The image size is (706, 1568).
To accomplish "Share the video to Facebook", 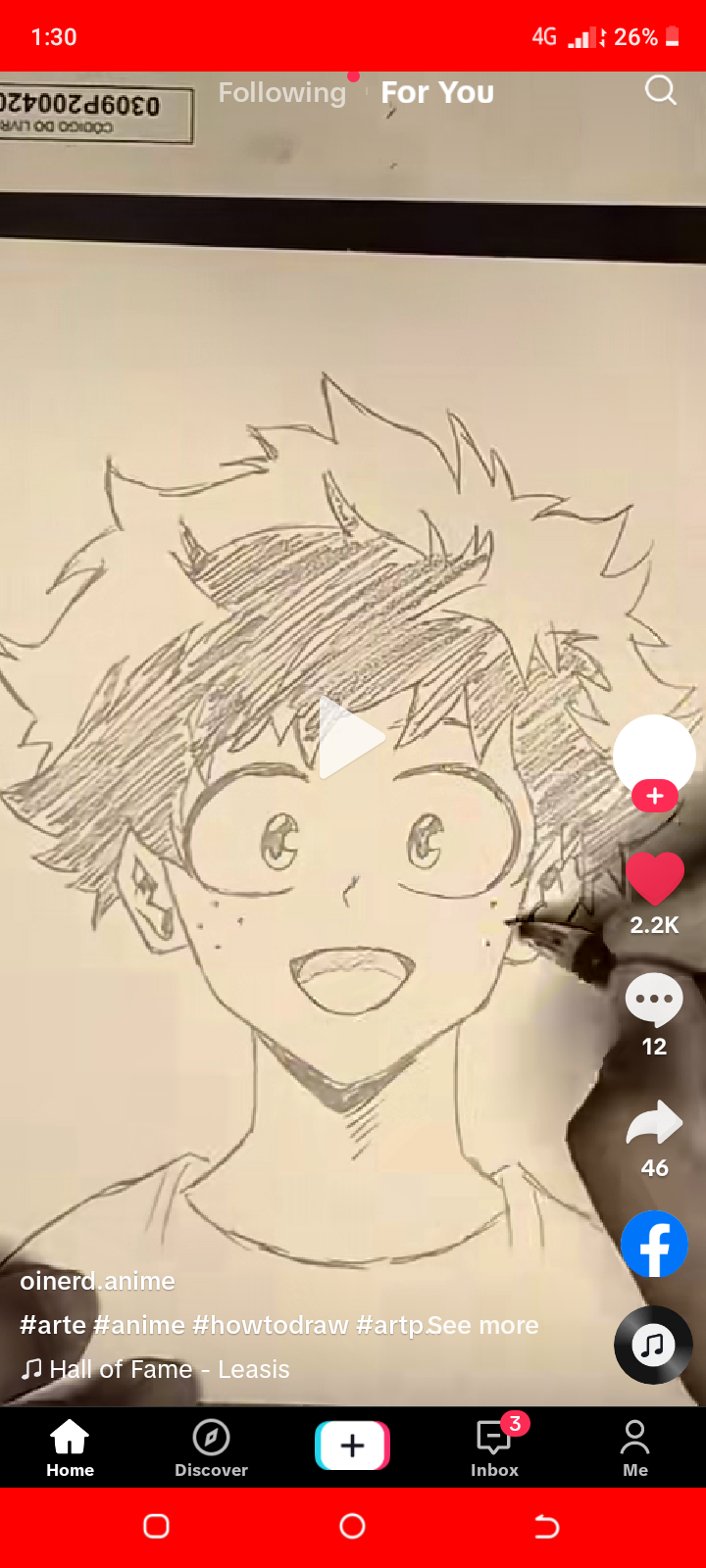I will 654,1245.
